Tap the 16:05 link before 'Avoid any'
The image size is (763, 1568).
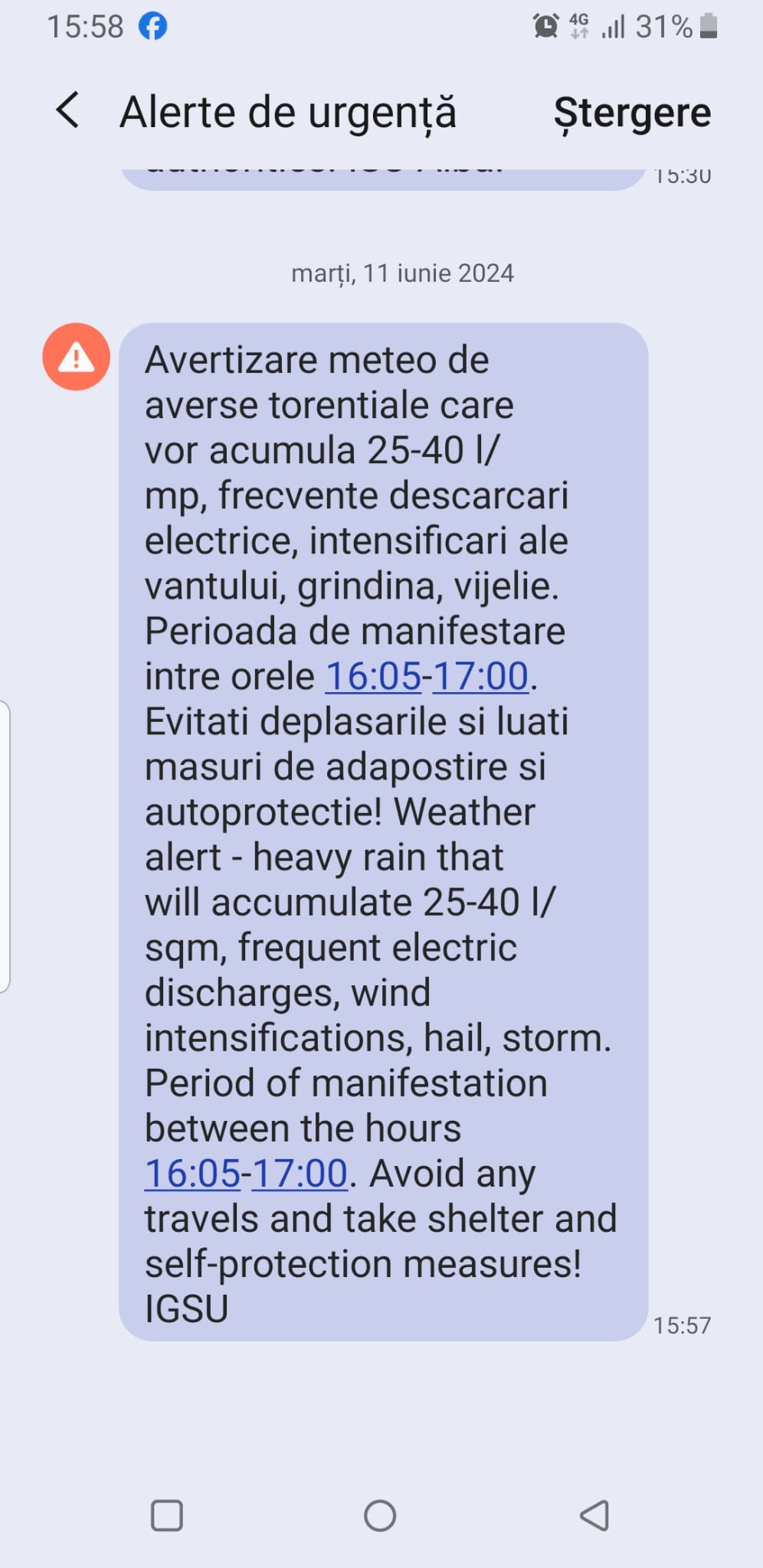pyautogui.click(x=192, y=1174)
